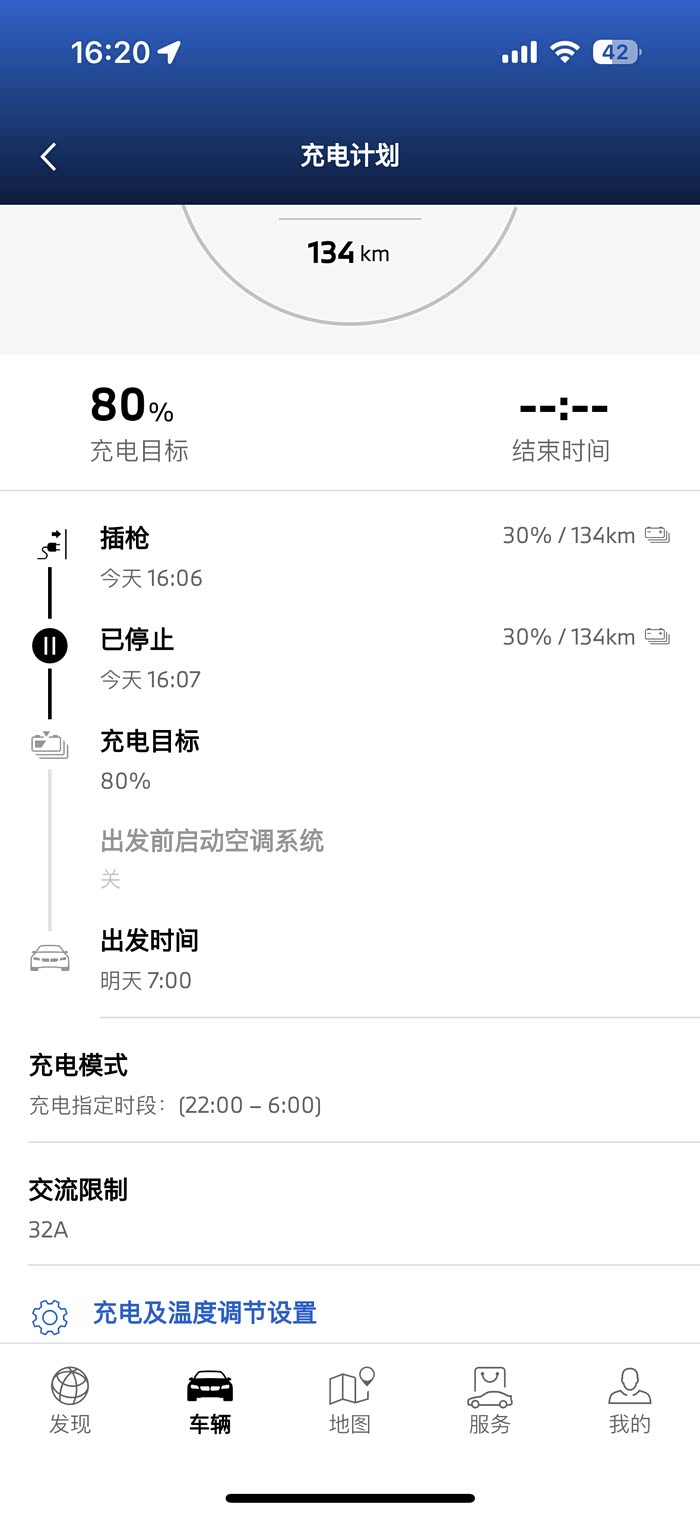Switch to the 地图 tab
Screen dimensions: 700x1517
point(350,1400)
